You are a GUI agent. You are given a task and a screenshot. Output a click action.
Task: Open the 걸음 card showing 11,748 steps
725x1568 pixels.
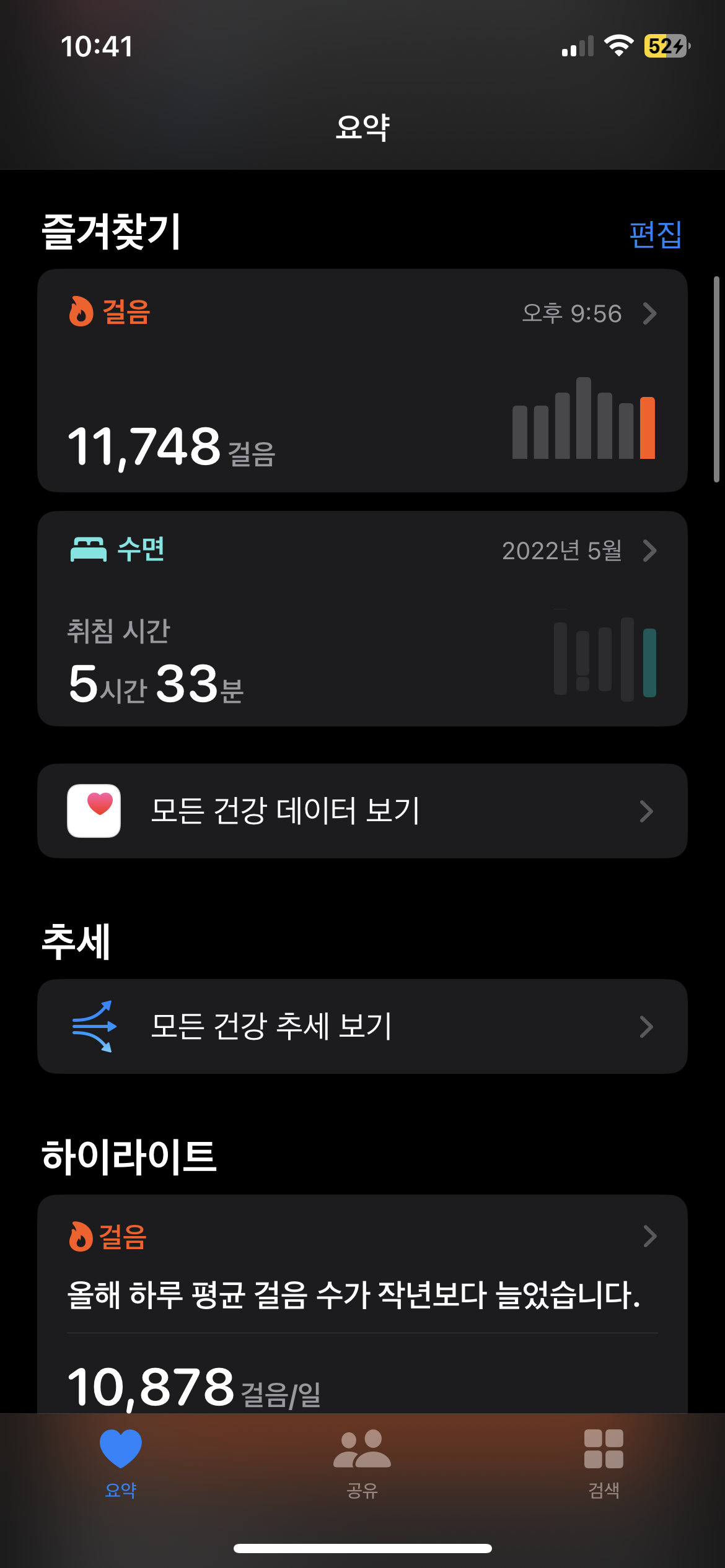pyautogui.click(x=362, y=380)
